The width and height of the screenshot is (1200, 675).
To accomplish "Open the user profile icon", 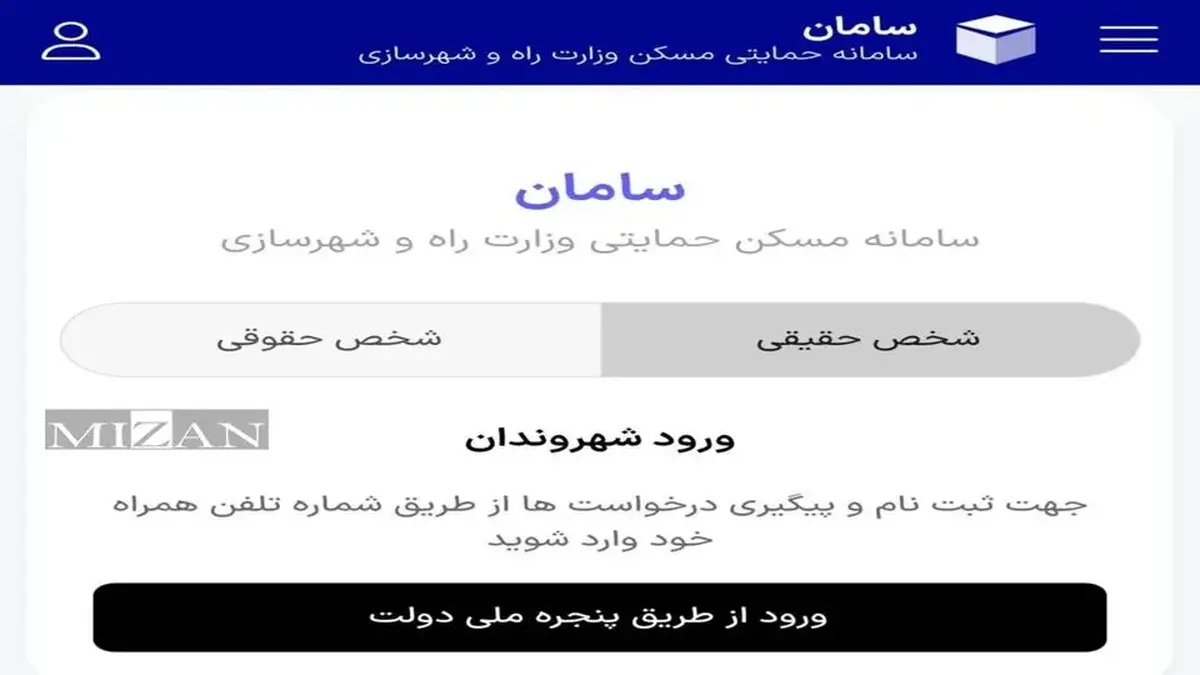I will pos(70,40).
